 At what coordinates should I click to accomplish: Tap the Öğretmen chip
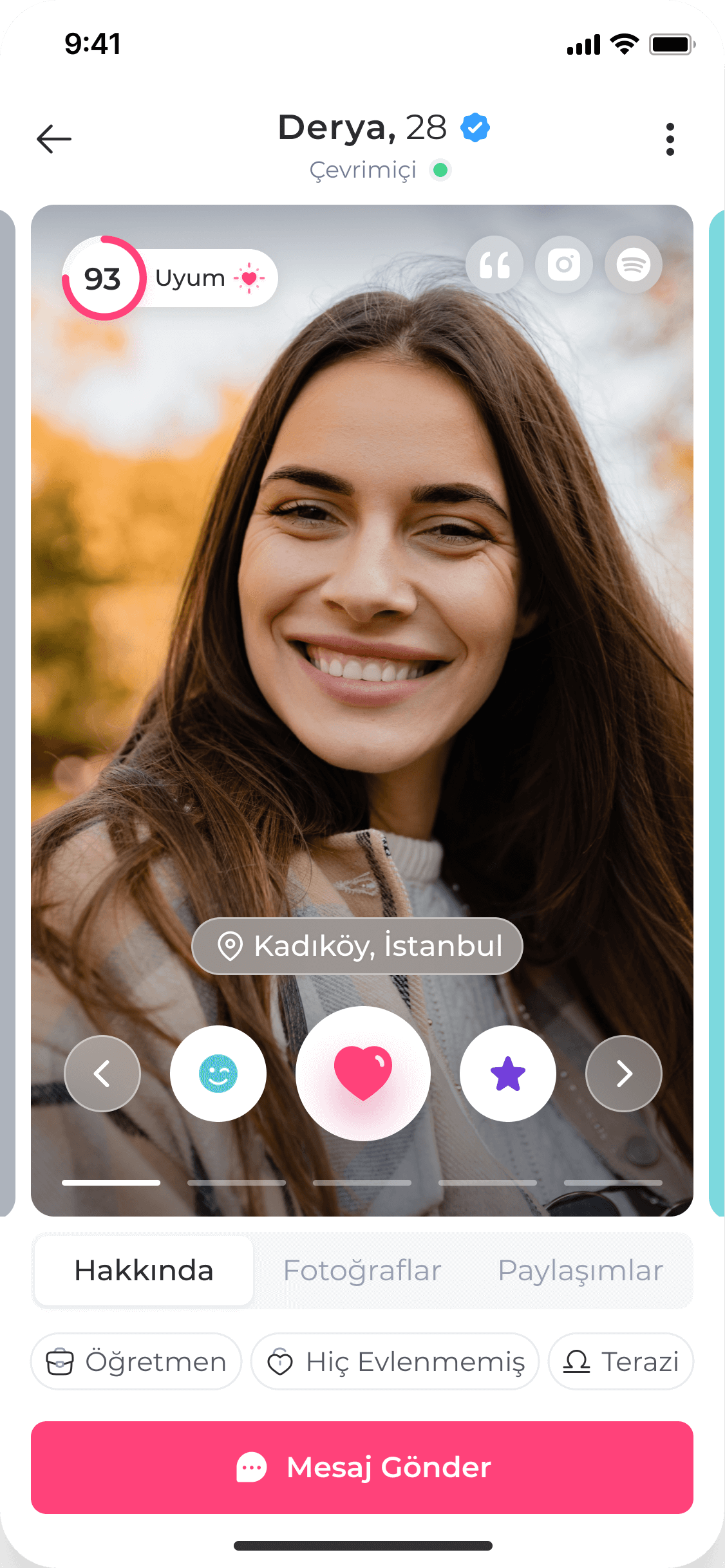click(x=136, y=1361)
